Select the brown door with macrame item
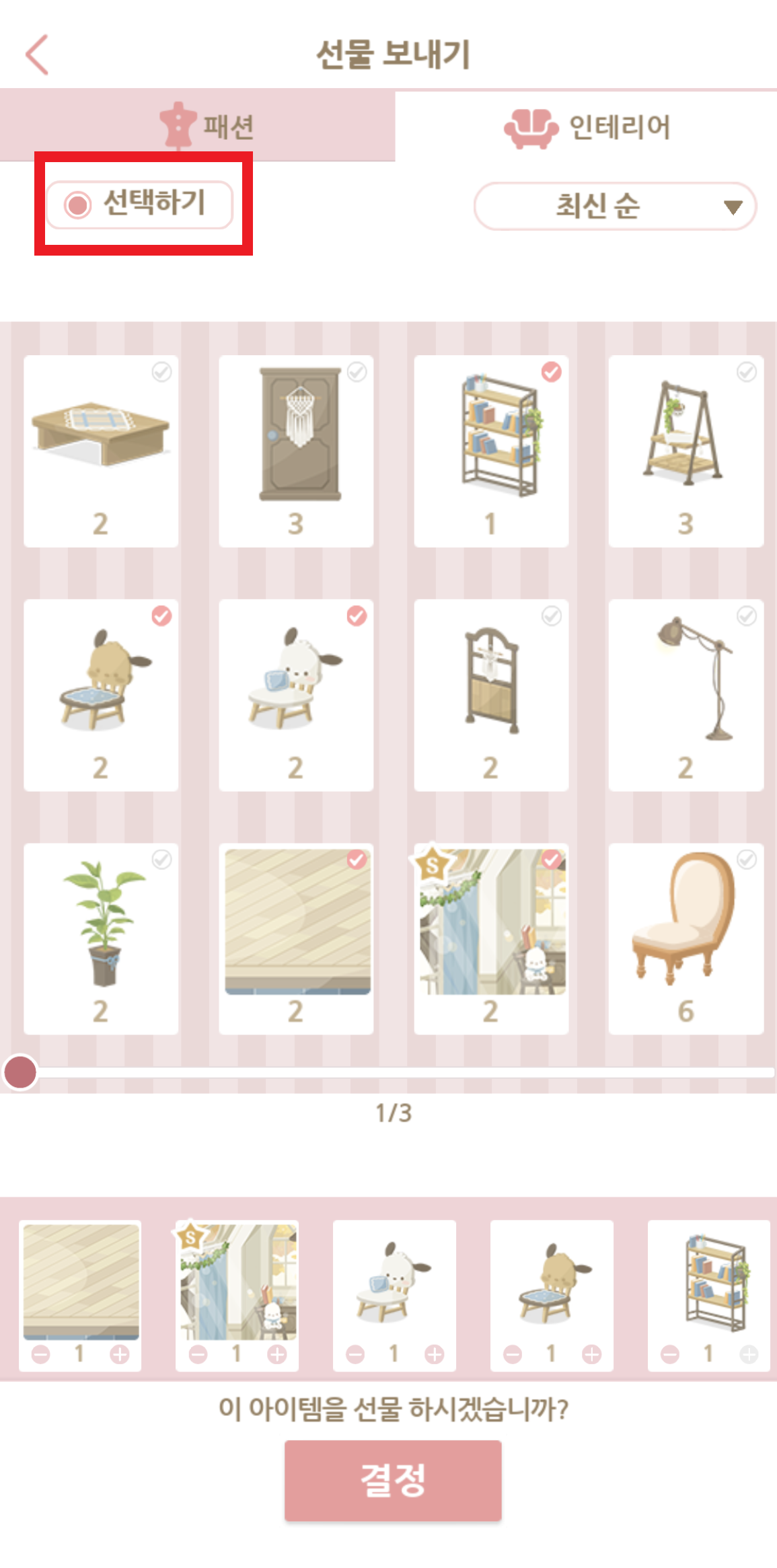Viewport: 777px width, 1568px height. pyautogui.click(x=296, y=450)
